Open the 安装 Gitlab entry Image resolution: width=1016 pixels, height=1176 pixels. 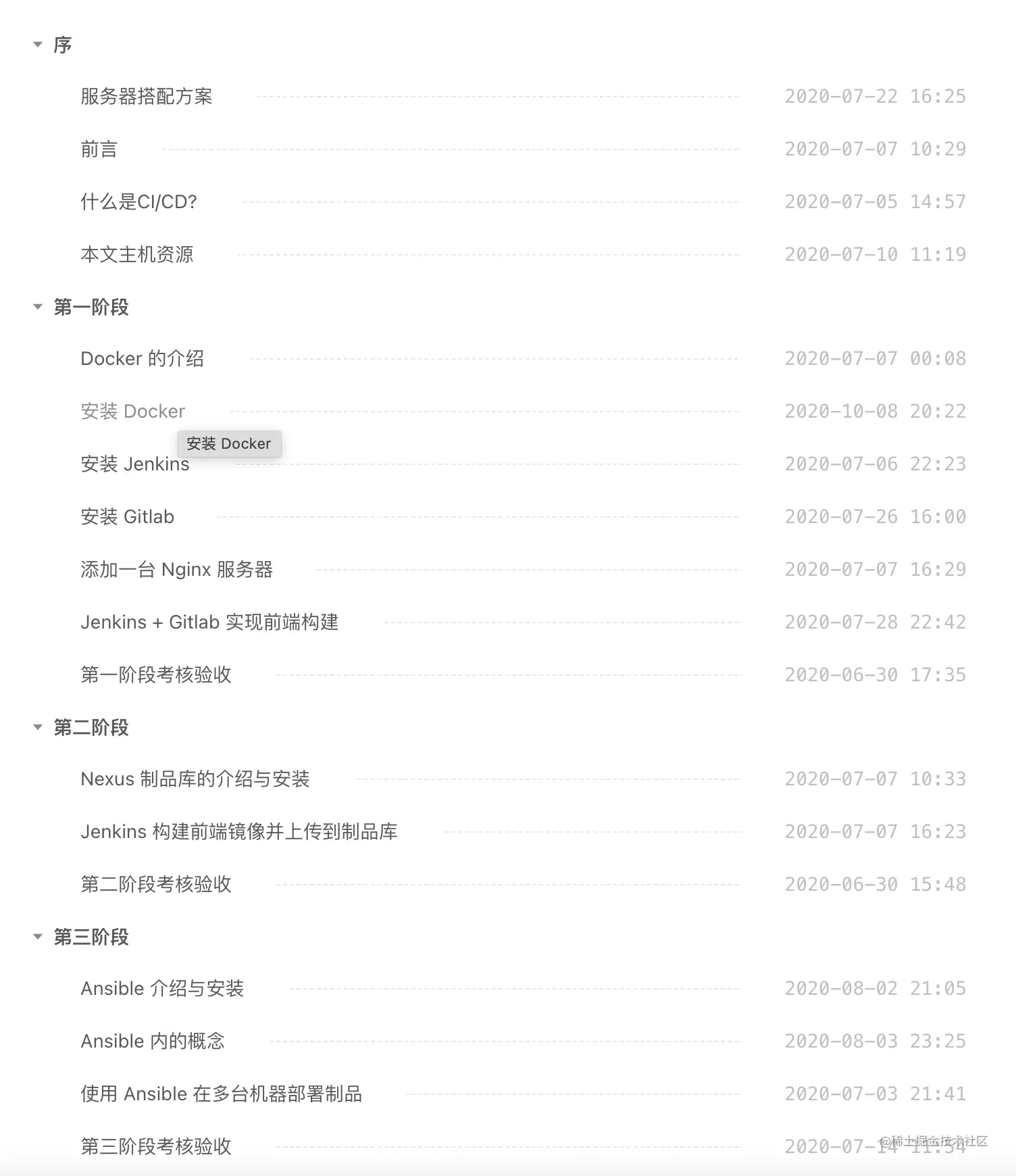click(127, 517)
